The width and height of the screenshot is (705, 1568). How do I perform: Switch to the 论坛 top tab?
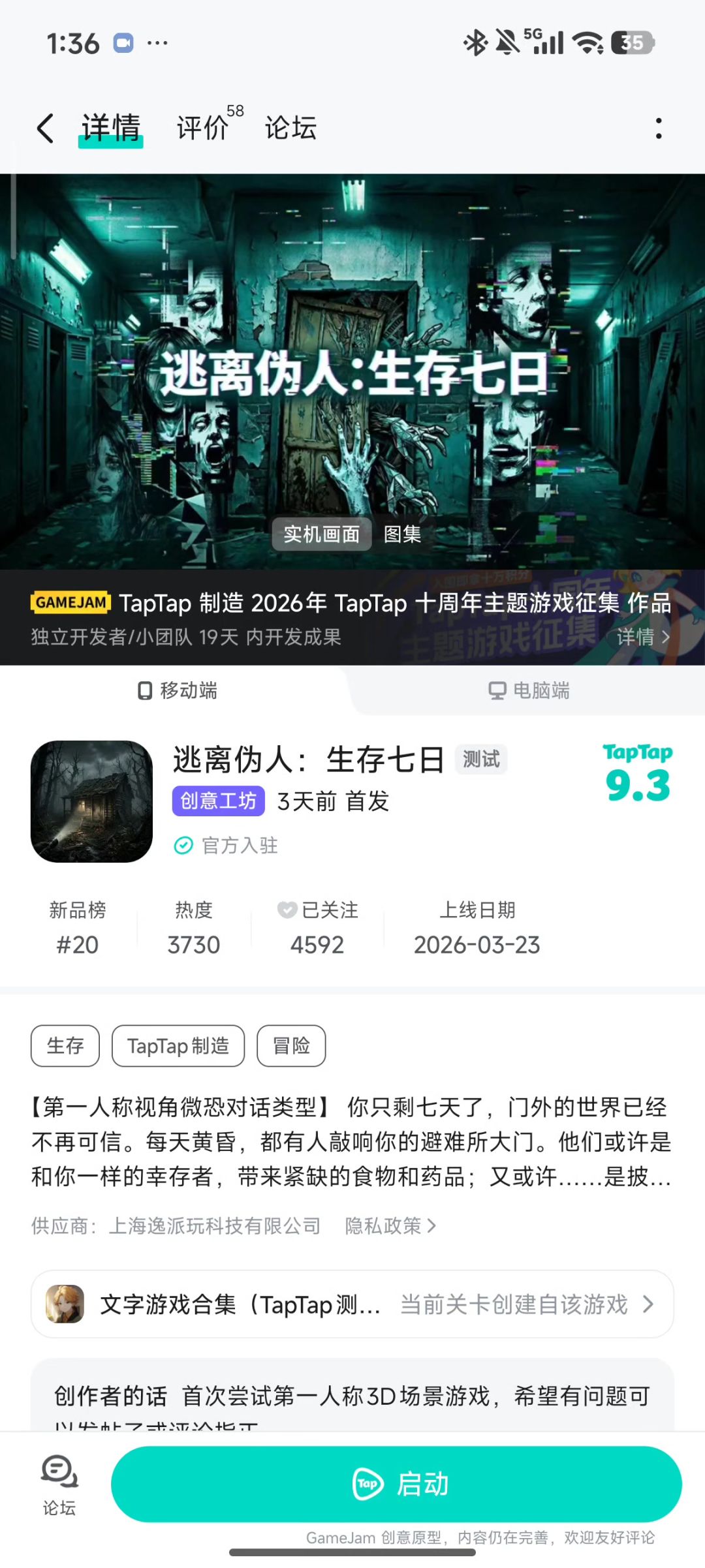coord(290,127)
